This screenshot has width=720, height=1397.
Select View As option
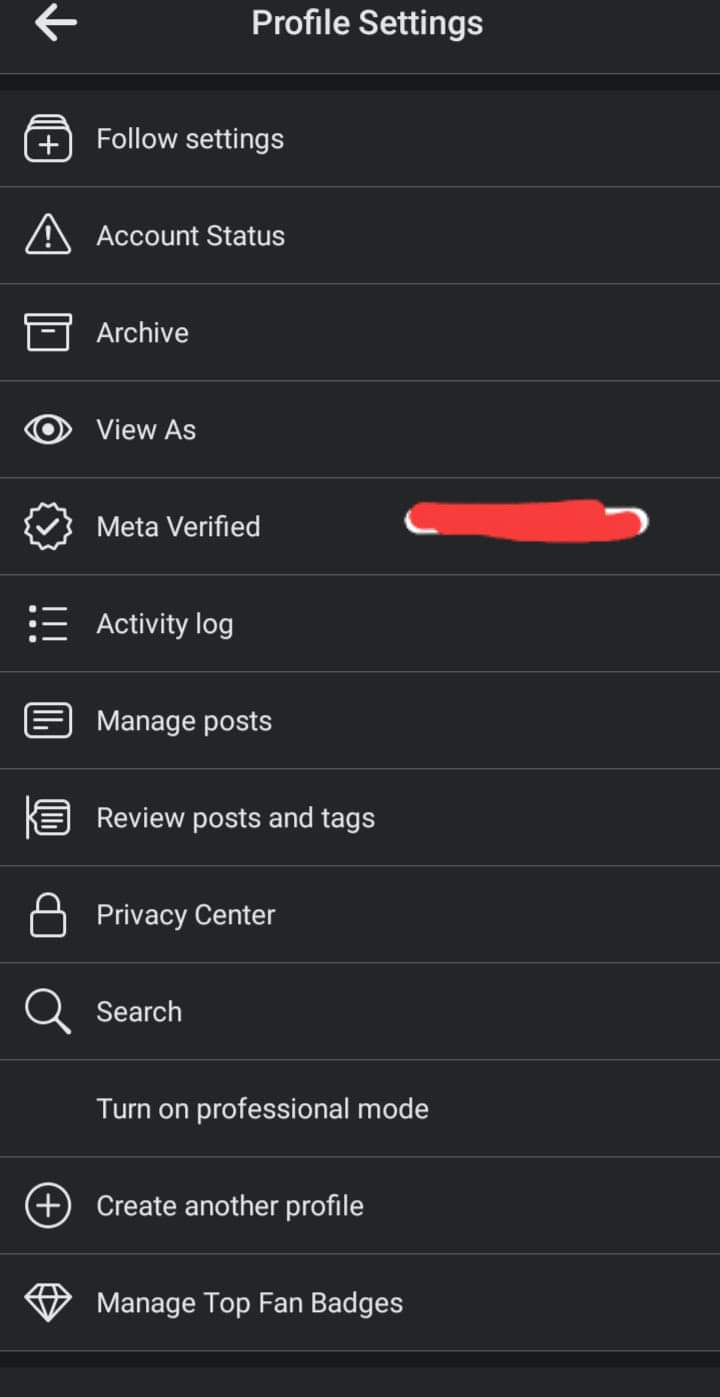(x=146, y=430)
